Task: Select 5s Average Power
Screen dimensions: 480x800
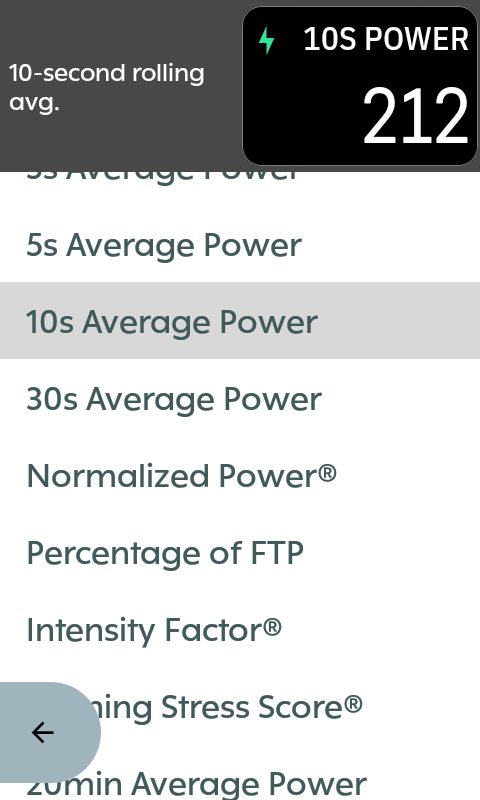Action: coord(240,245)
